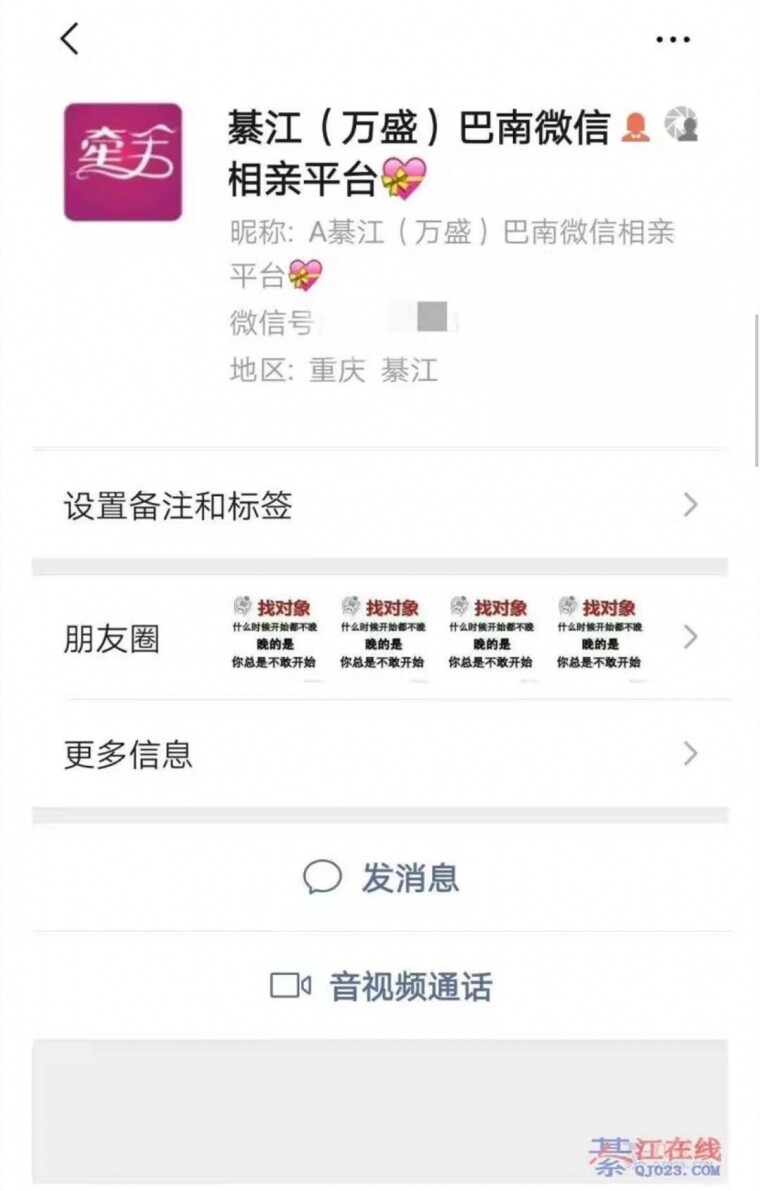
Task: Open the 朋友圈 moments row
Action: point(380,638)
